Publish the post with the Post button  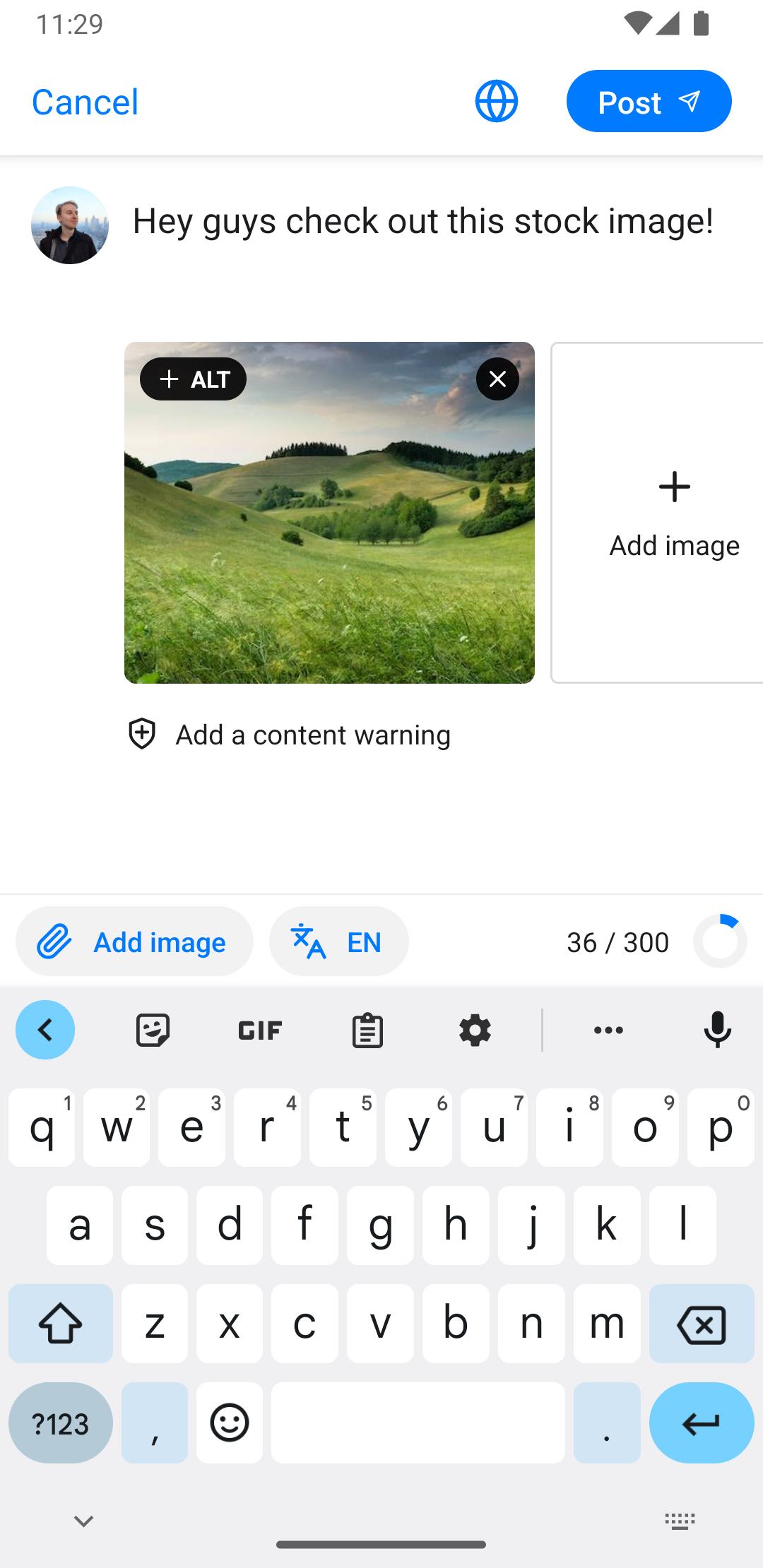(649, 101)
